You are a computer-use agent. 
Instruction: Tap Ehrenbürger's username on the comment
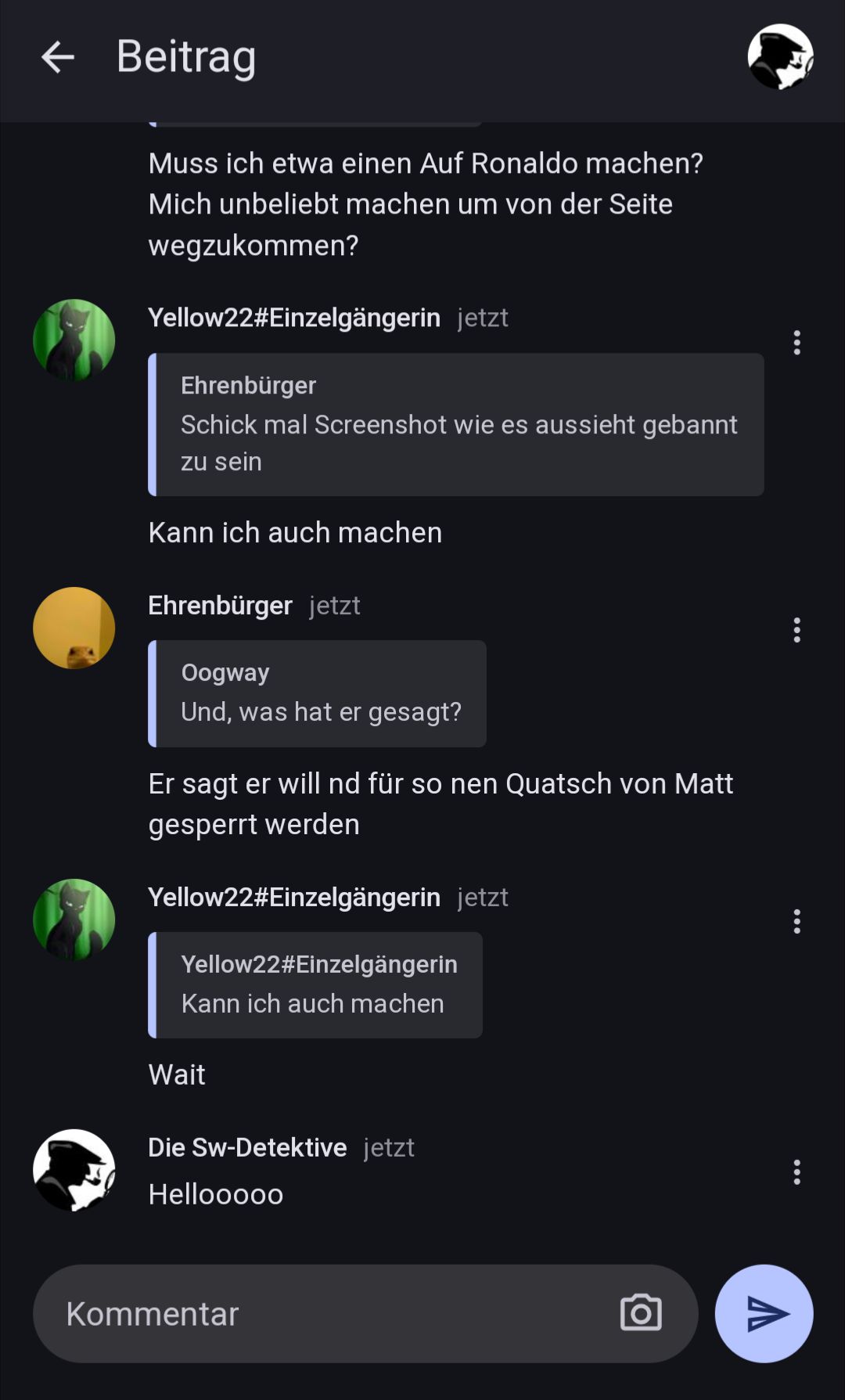coord(220,606)
